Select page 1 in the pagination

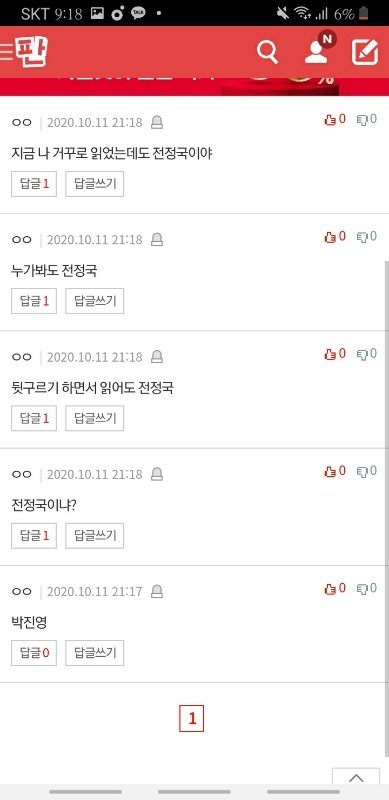click(191, 718)
